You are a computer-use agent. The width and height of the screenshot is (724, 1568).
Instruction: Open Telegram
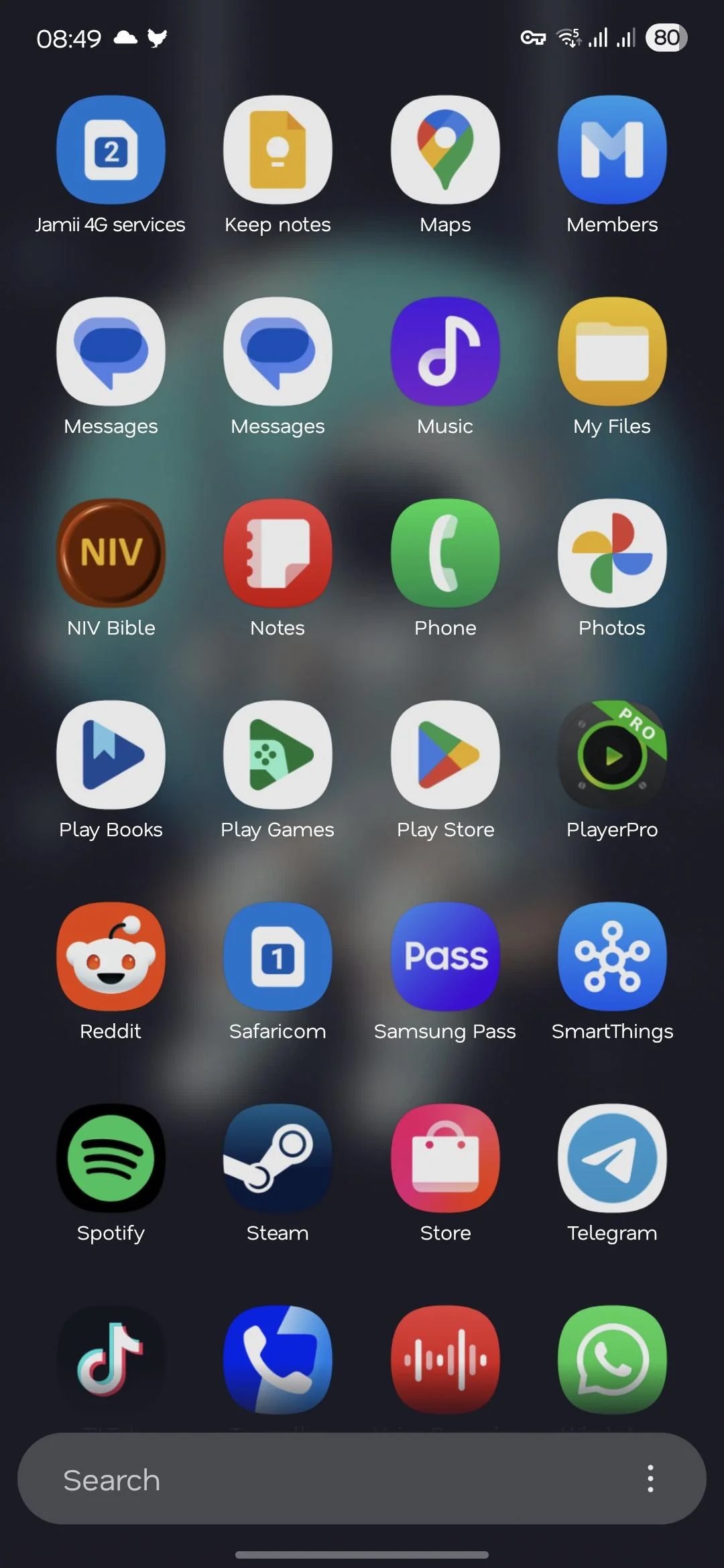coord(612,1159)
